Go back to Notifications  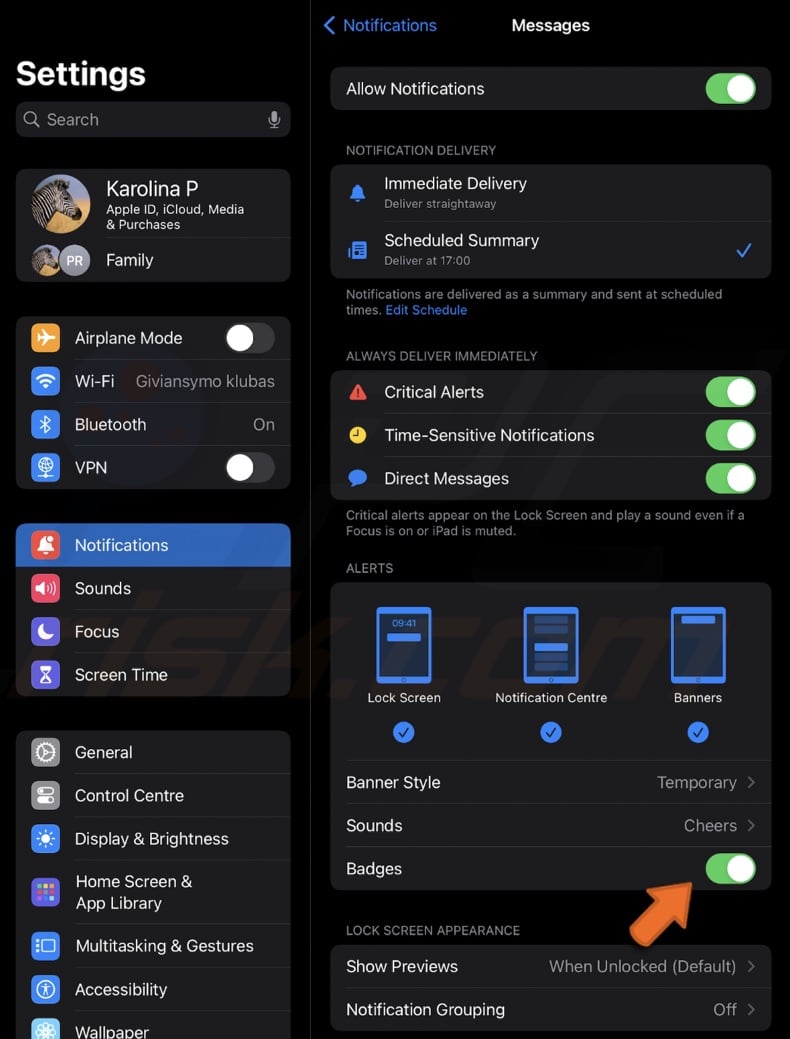tap(379, 26)
